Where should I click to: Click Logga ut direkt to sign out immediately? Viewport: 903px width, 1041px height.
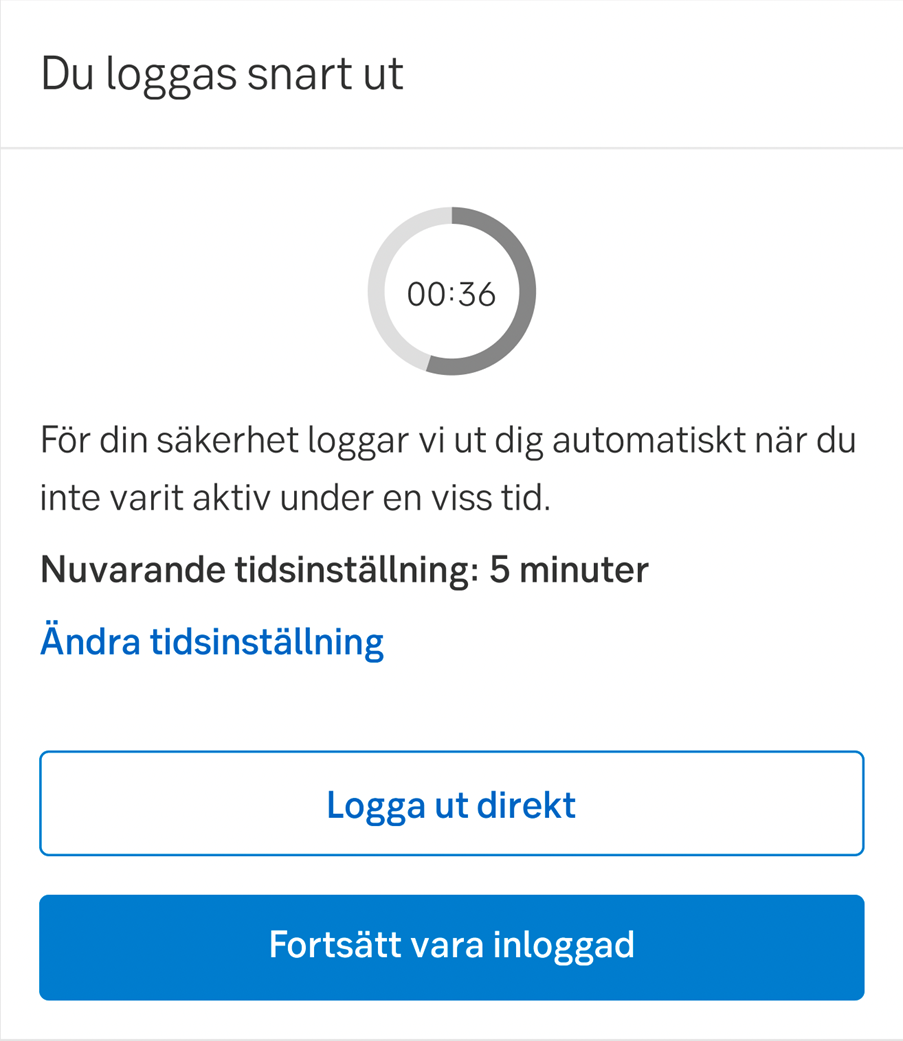point(451,803)
